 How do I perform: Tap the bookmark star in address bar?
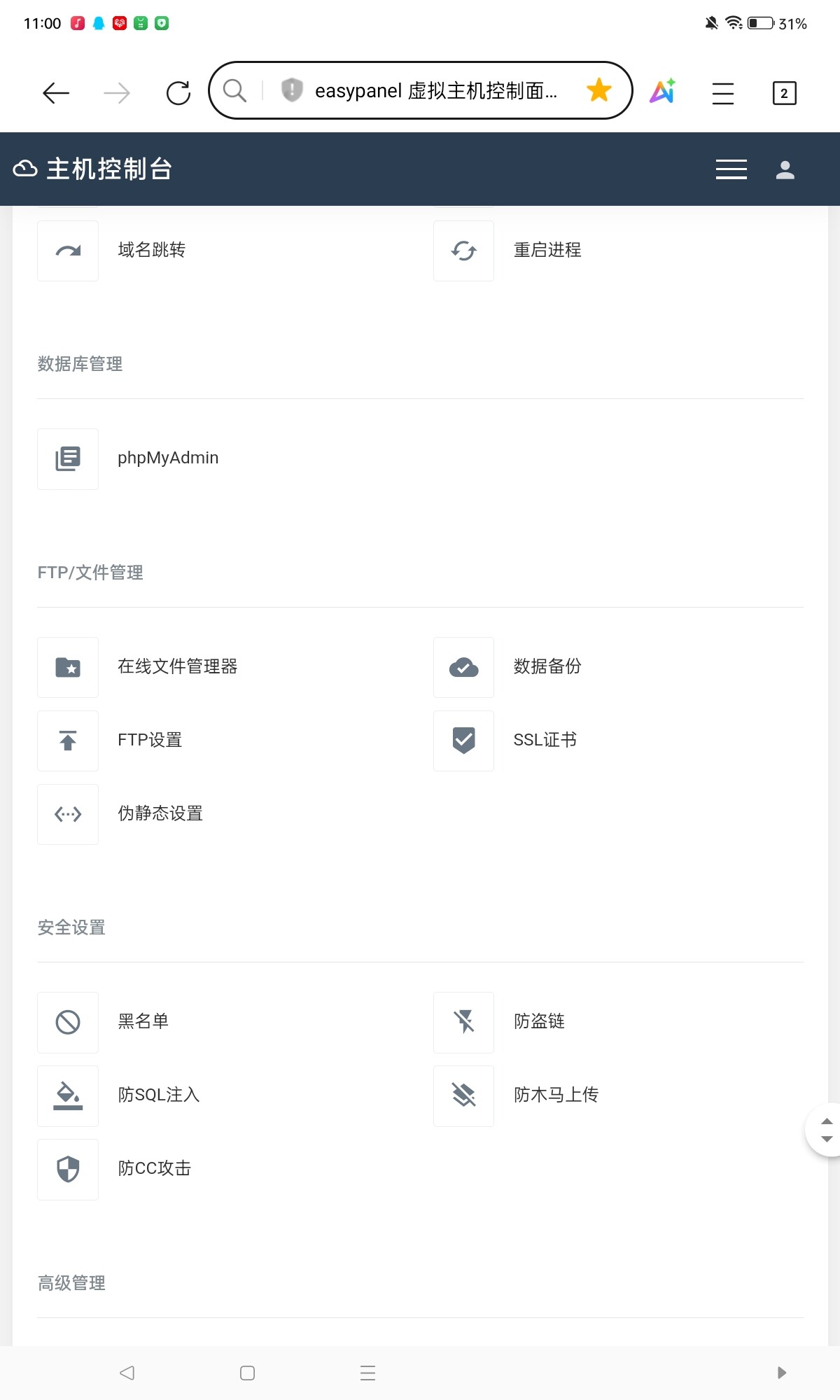point(599,90)
